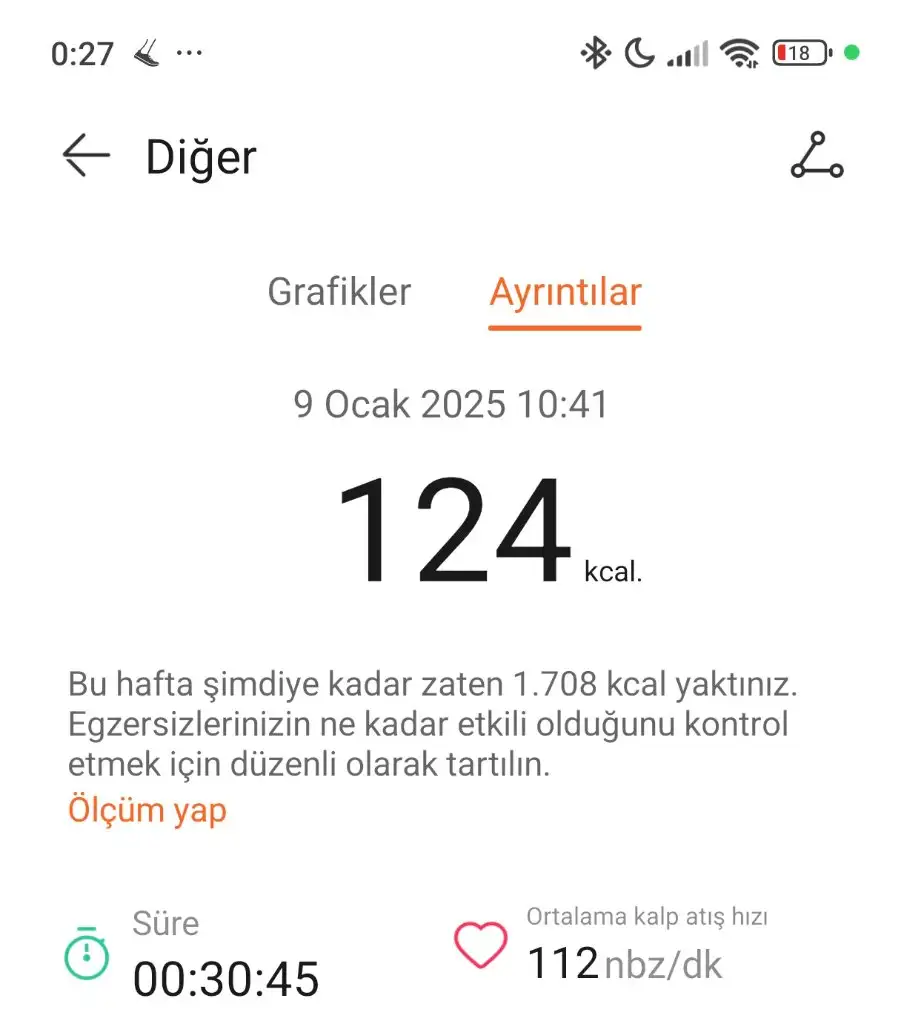Open the share route icon
Screen dimensions: 904x1024
click(x=817, y=157)
